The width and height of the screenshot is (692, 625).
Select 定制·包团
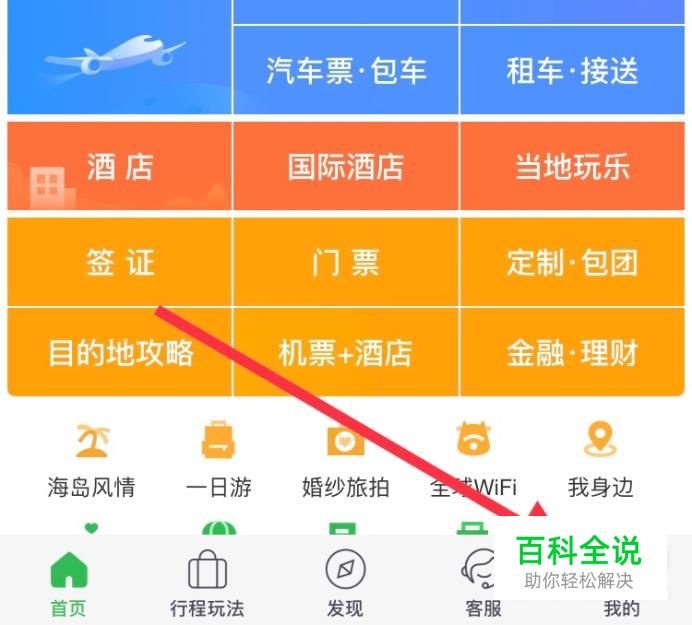(572, 262)
